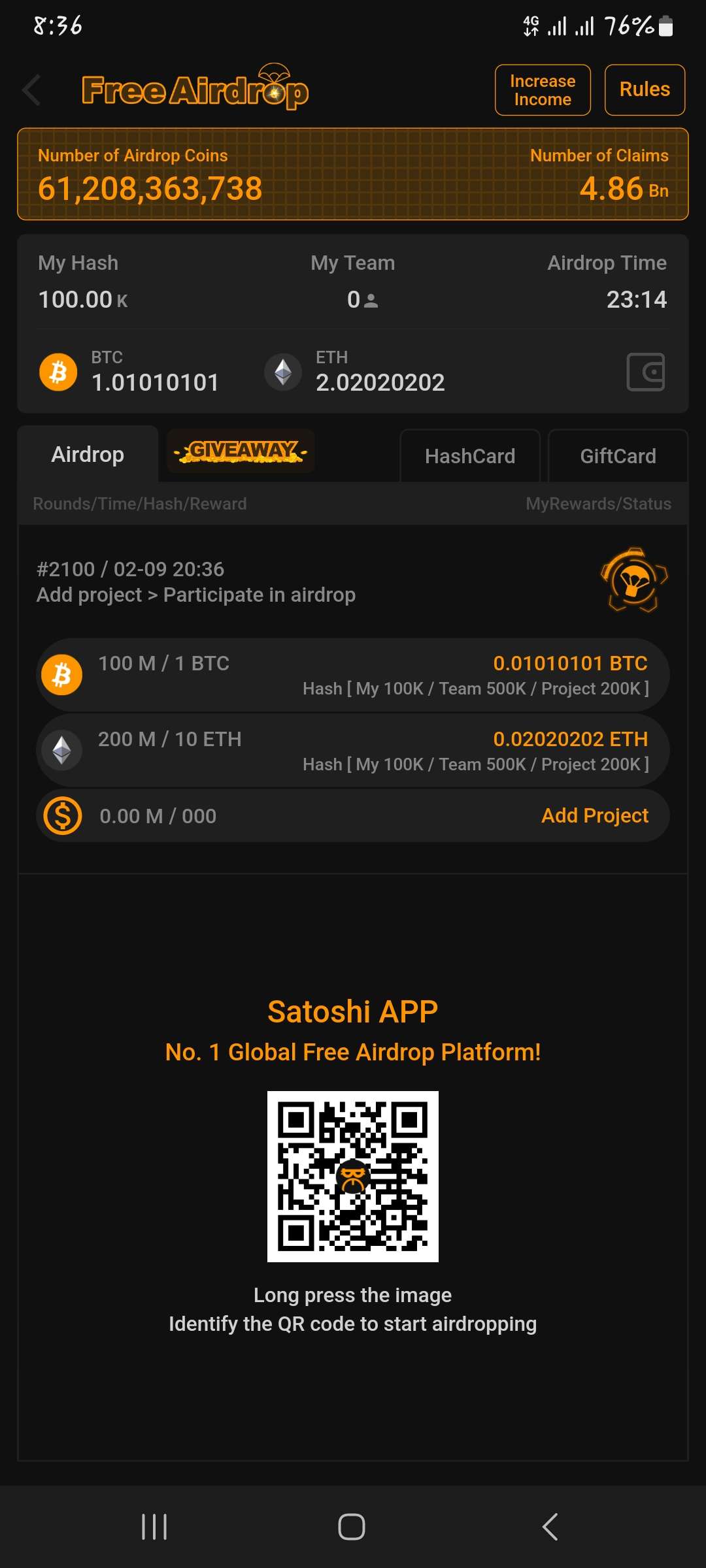Image resolution: width=706 pixels, height=1568 pixels.
Task: Open recent apps from navigation bar
Action: click(154, 1527)
